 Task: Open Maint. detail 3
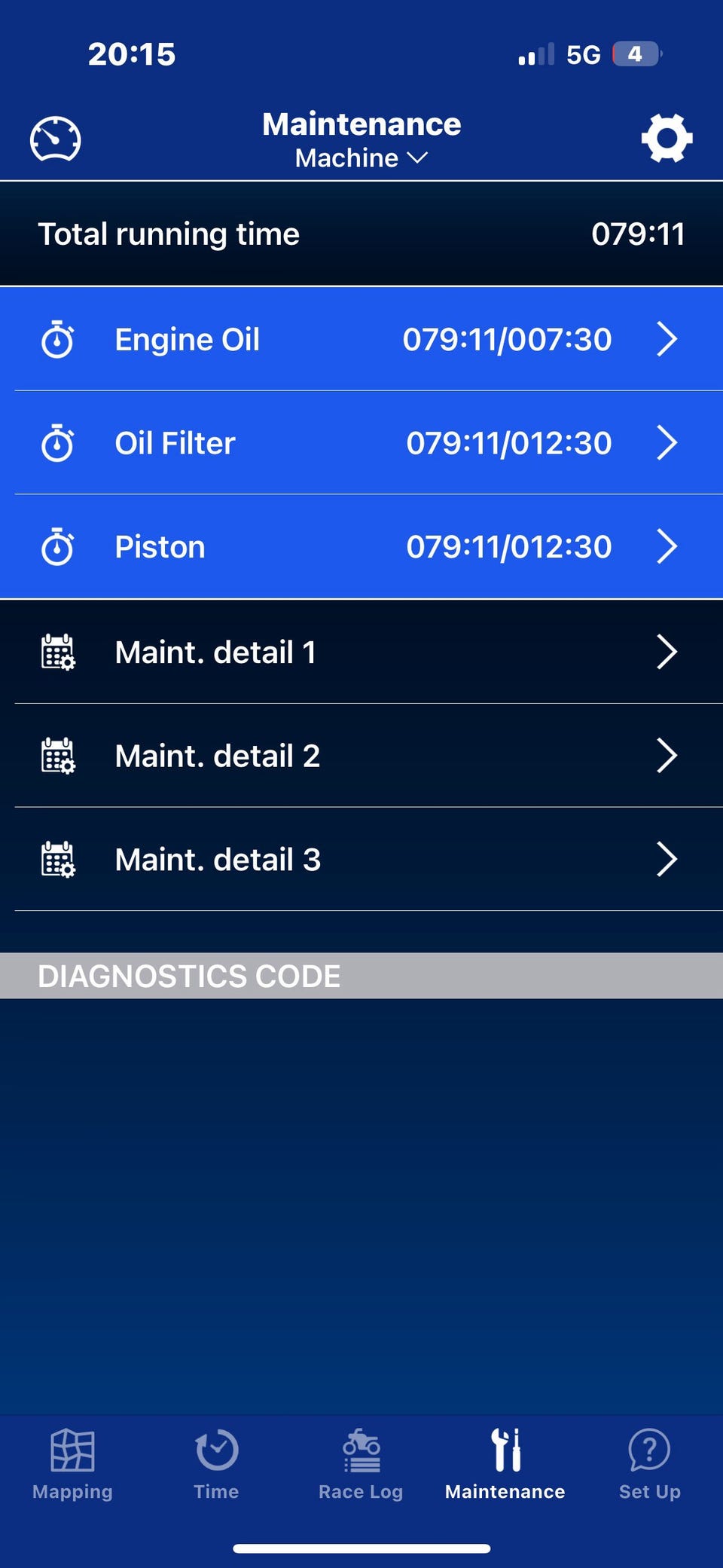pyautogui.click(x=361, y=860)
